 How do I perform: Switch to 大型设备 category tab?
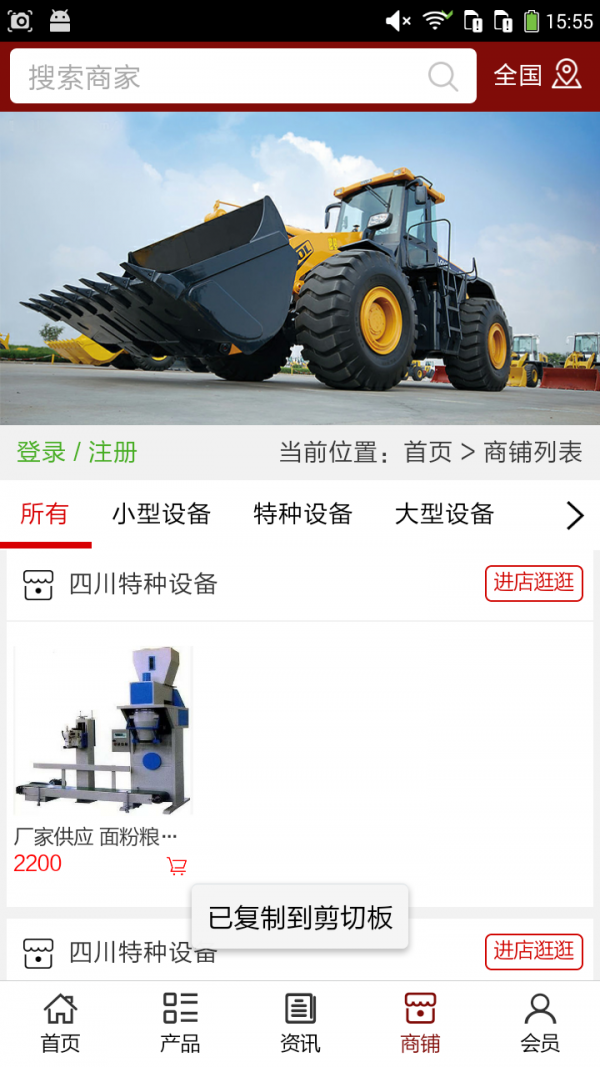(x=444, y=514)
